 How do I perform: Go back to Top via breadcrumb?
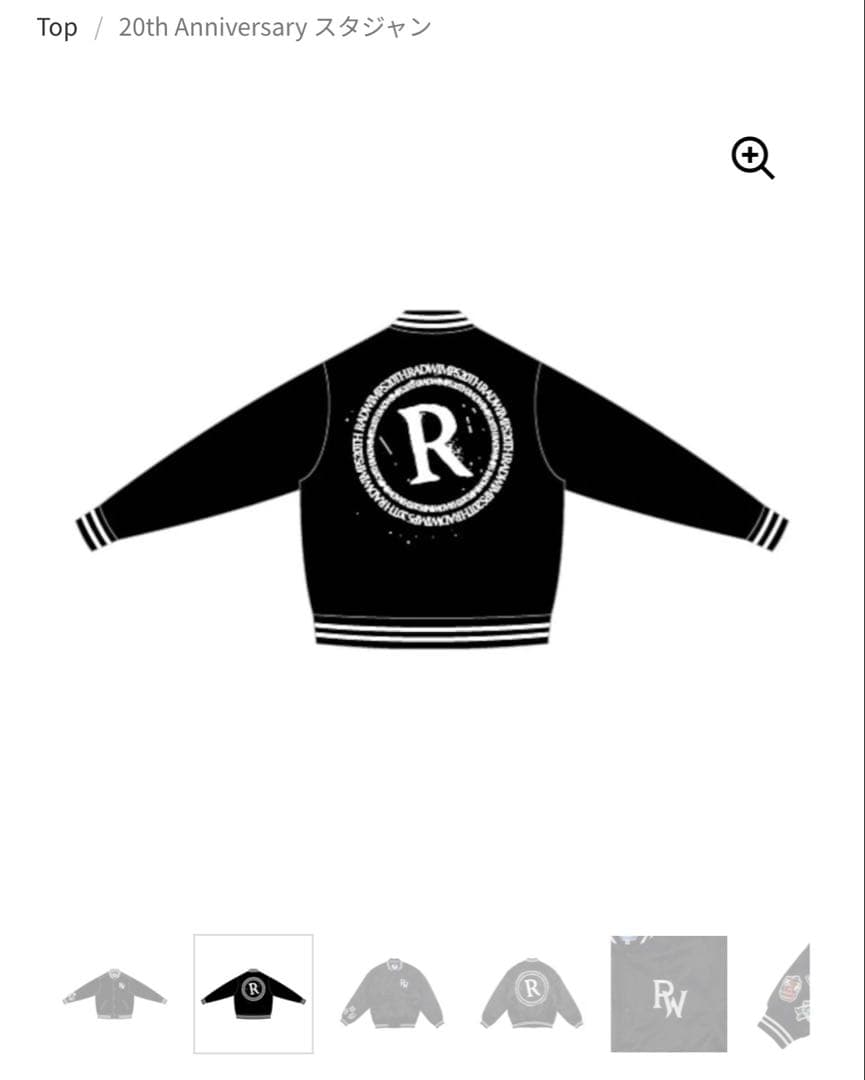pos(57,28)
